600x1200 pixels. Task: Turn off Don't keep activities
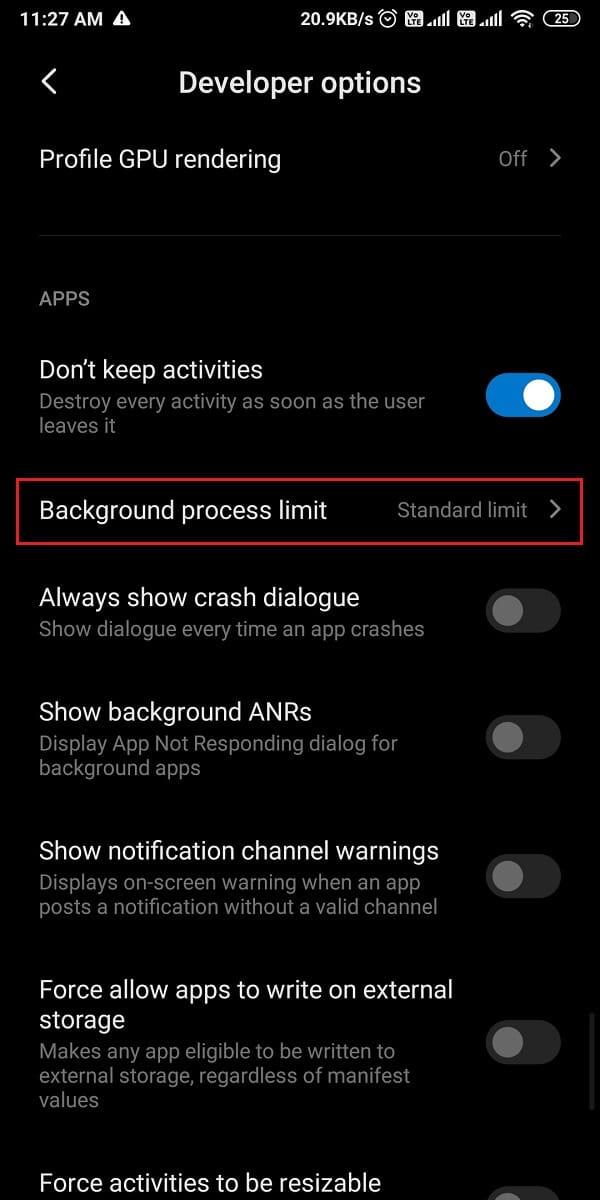click(522, 396)
